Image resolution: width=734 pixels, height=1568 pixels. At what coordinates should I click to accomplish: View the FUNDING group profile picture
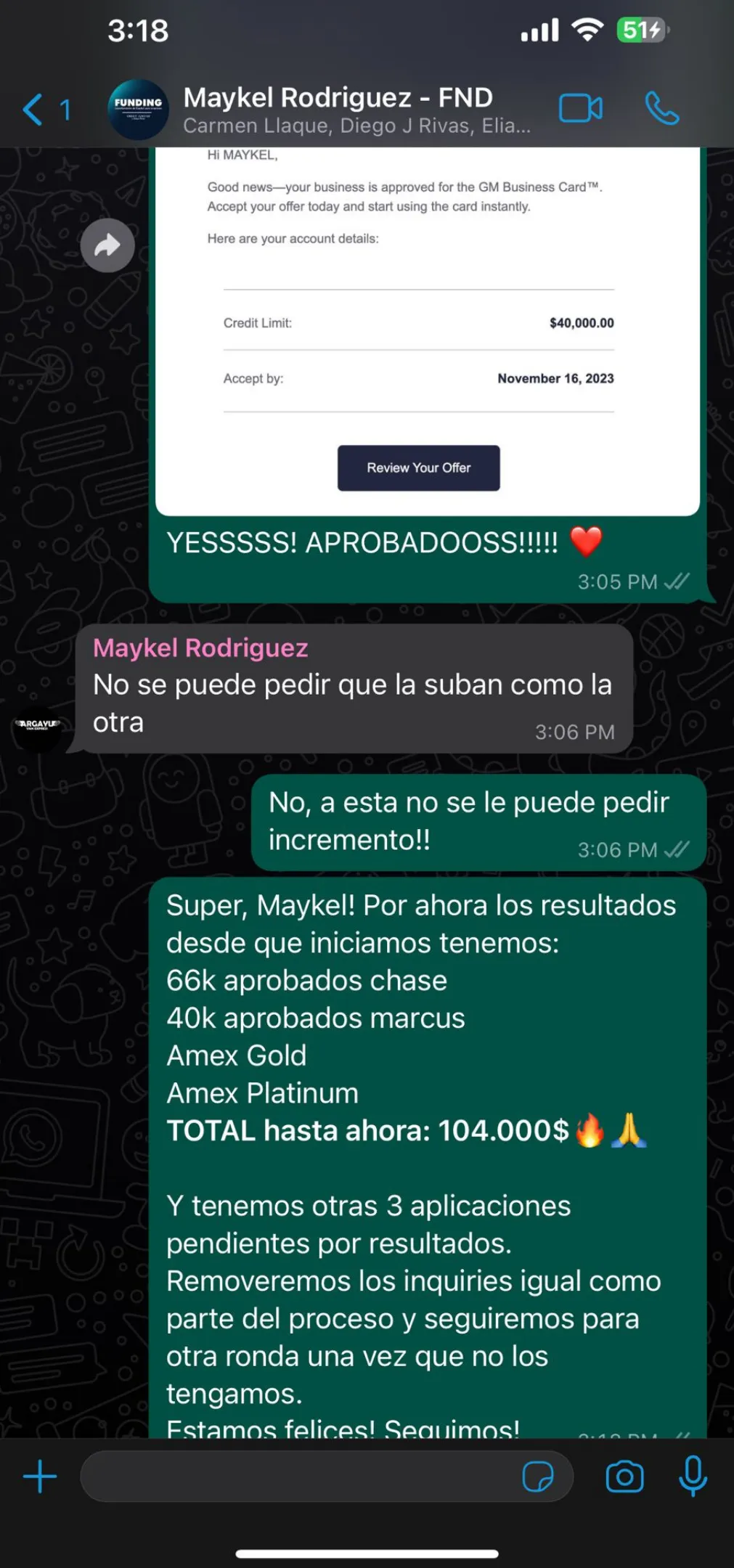point(138,109)
